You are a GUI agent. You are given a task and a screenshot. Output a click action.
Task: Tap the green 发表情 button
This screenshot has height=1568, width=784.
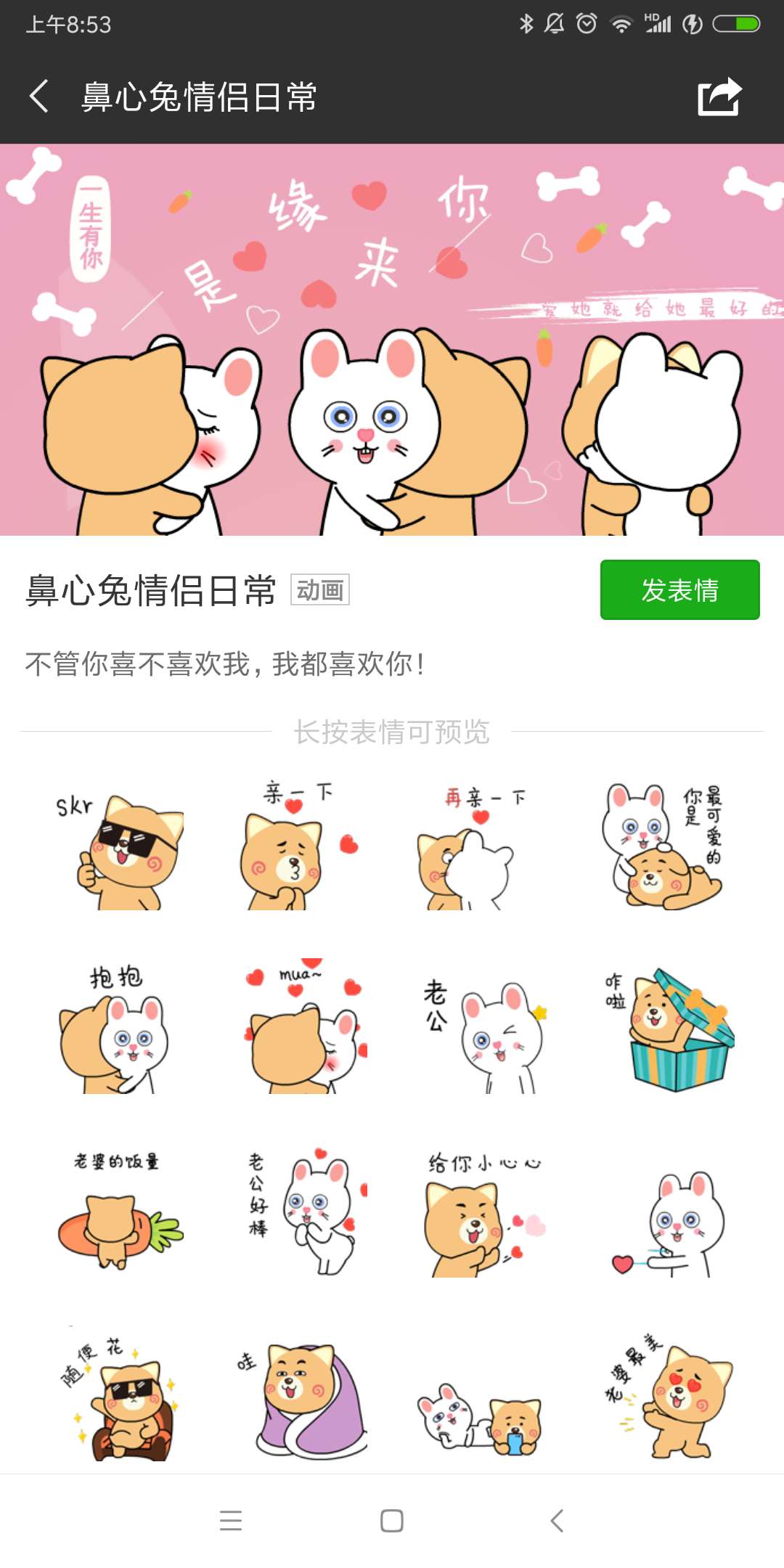679,590
